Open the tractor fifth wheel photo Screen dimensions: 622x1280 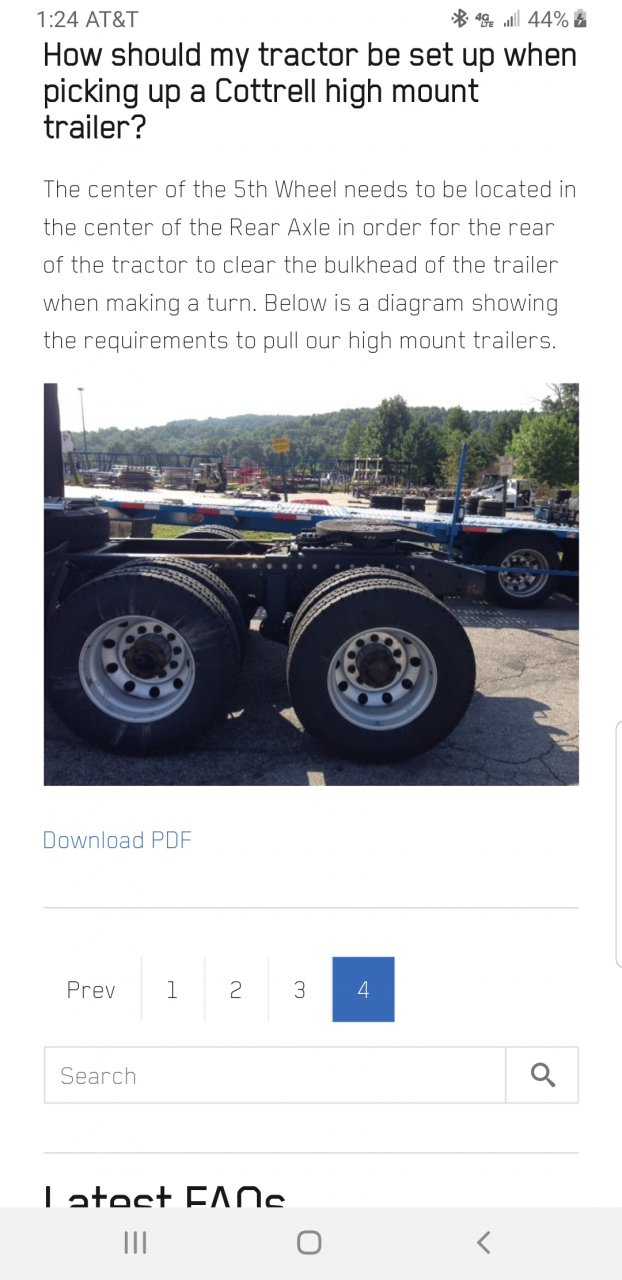(x=311, y=584)
